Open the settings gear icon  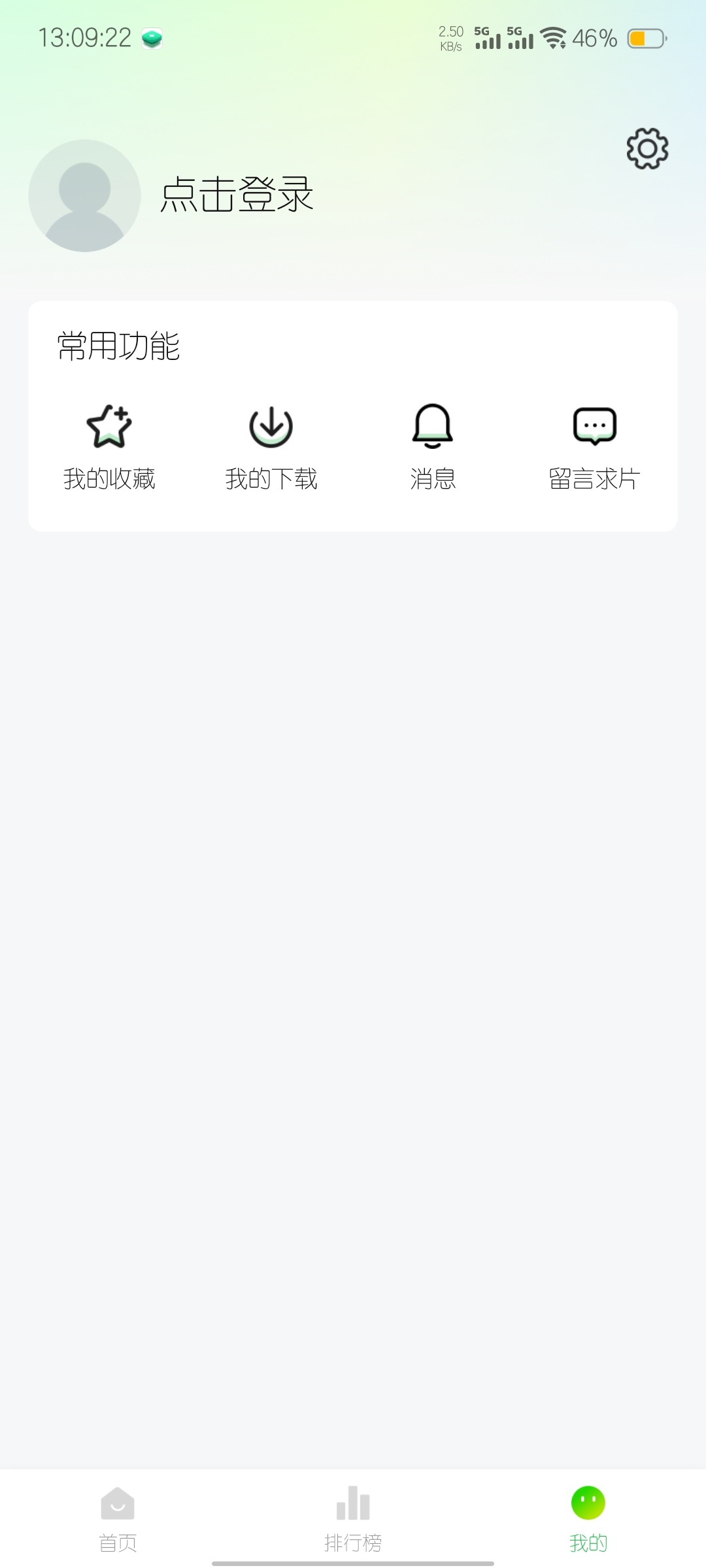pyautogui.click(x=646, y=149)
